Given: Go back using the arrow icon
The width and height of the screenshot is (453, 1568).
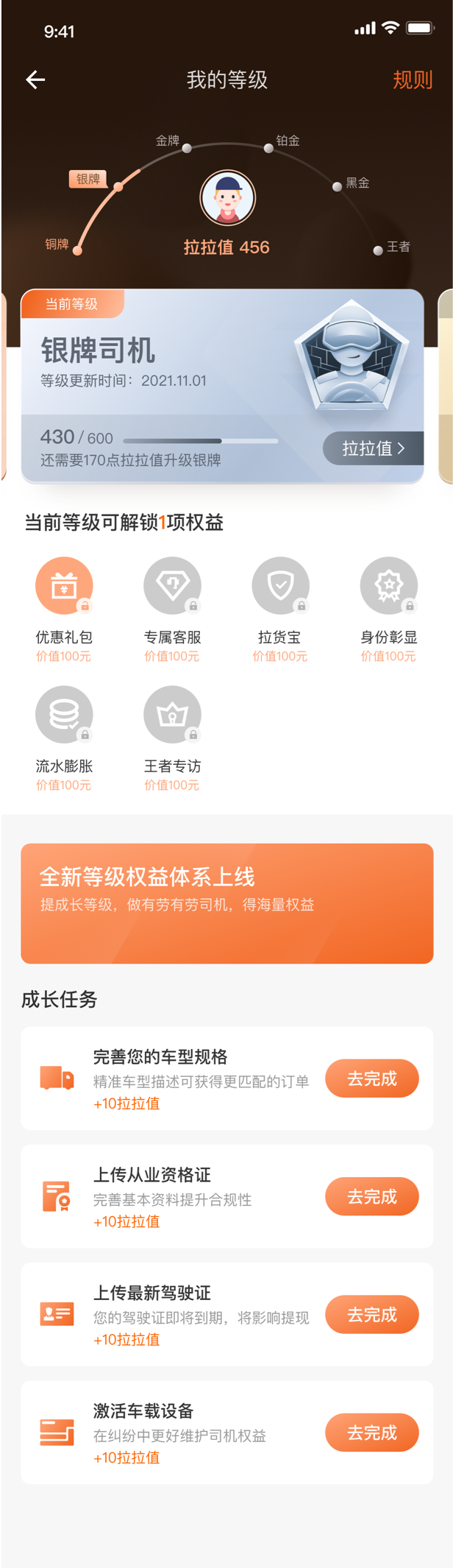Looking at the screenshot, I should 35,80.
